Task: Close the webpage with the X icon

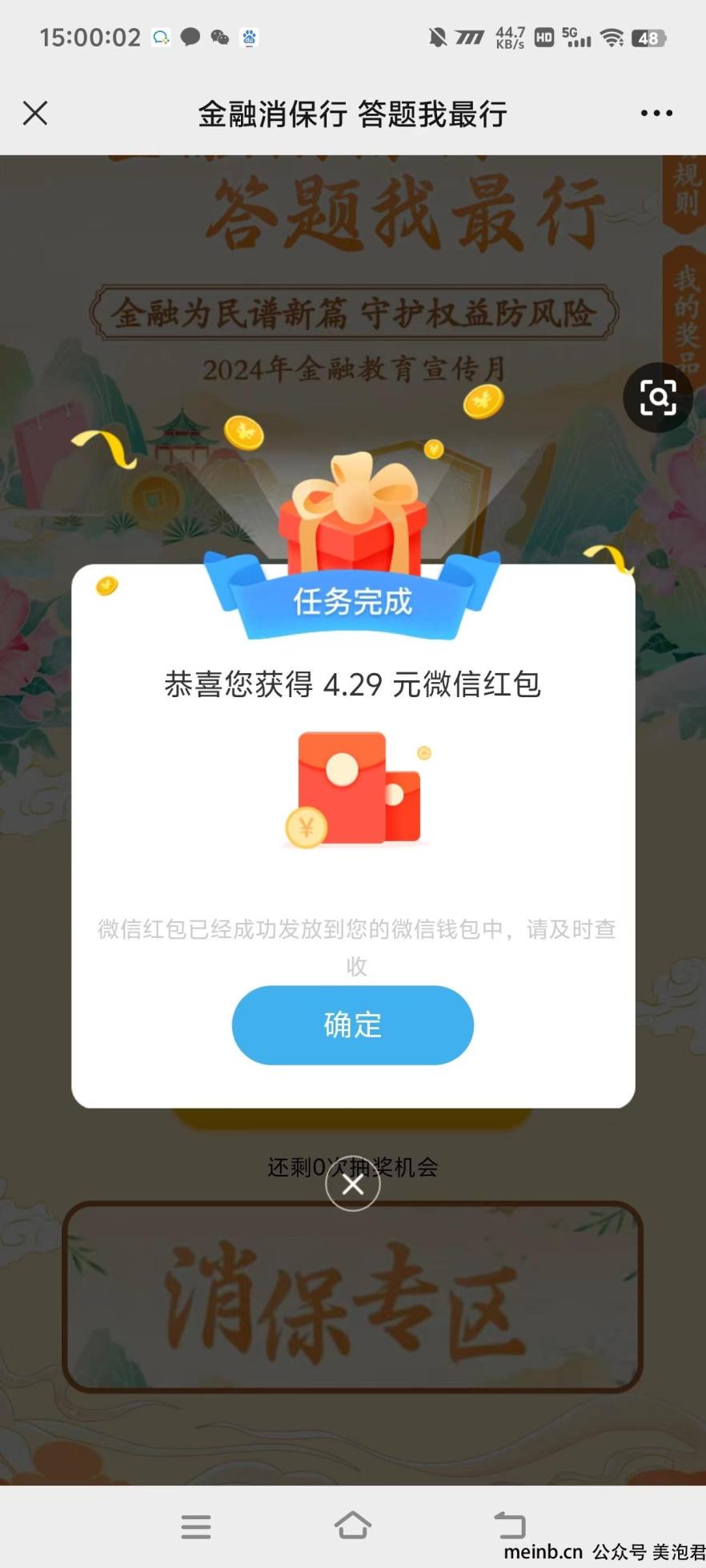Action: [x=35, y=114]
